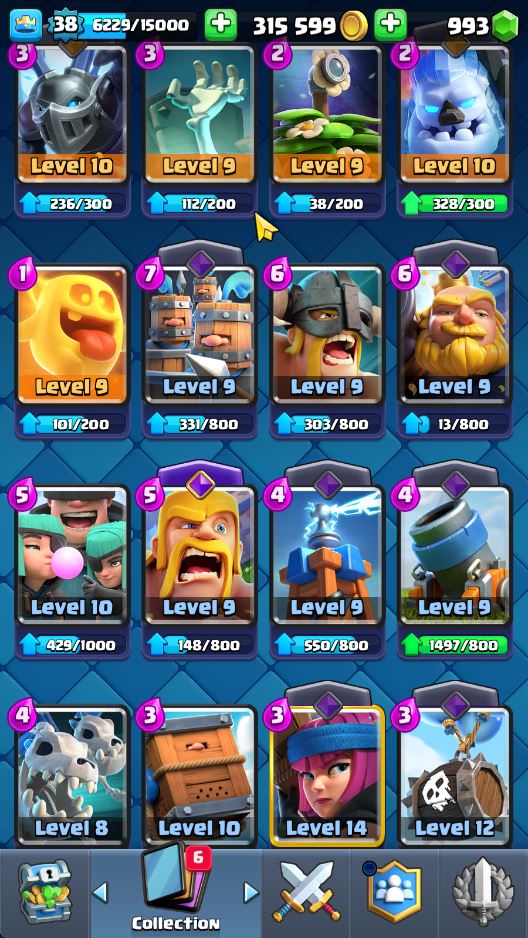Tap the plus button to buy gold

[221, 25]
